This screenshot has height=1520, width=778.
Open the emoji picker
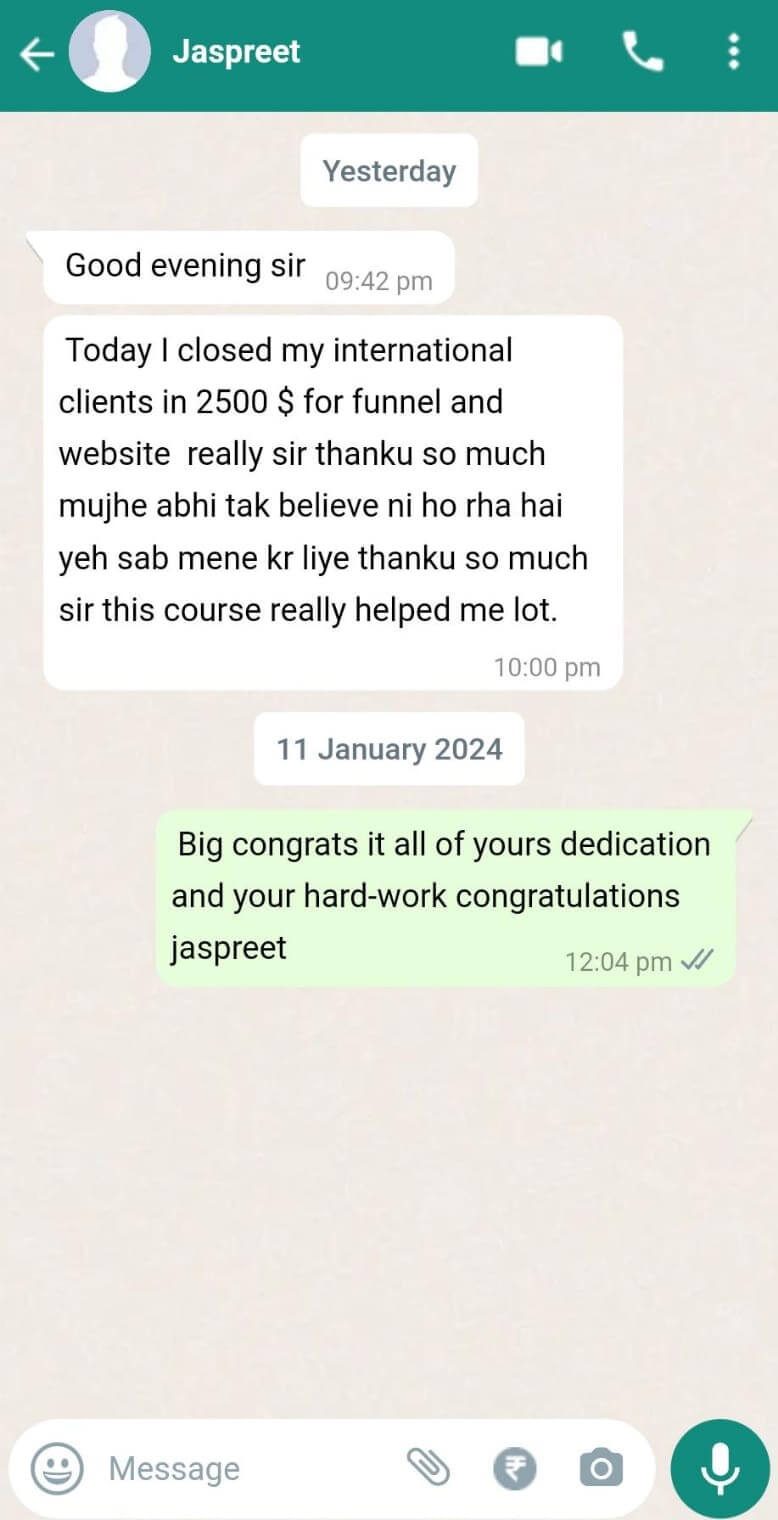pos(57,1468)
